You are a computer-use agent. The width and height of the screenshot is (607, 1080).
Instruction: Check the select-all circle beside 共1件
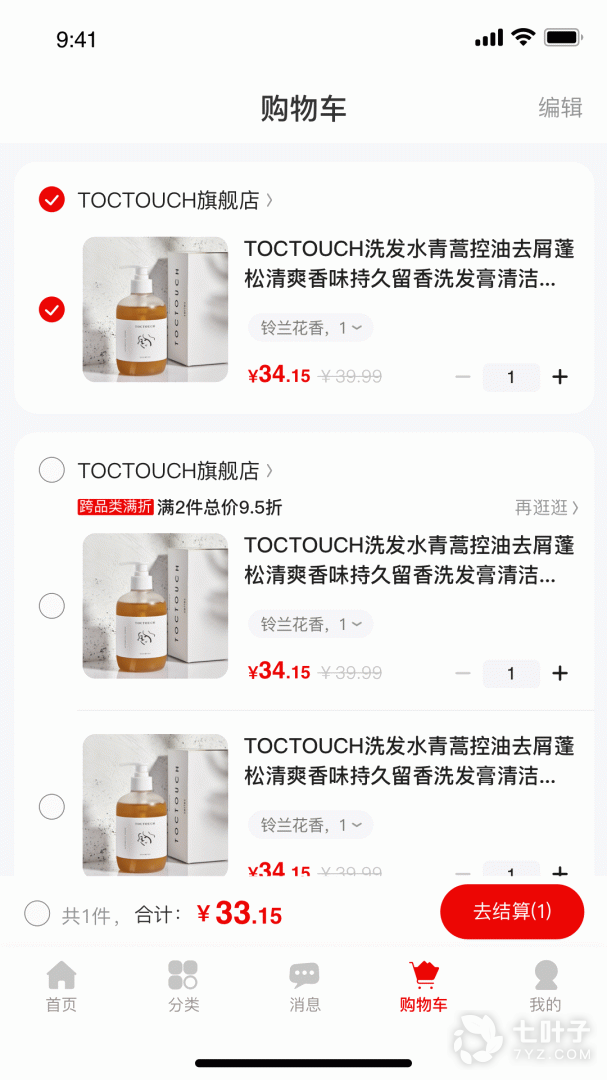pos(37,913)
